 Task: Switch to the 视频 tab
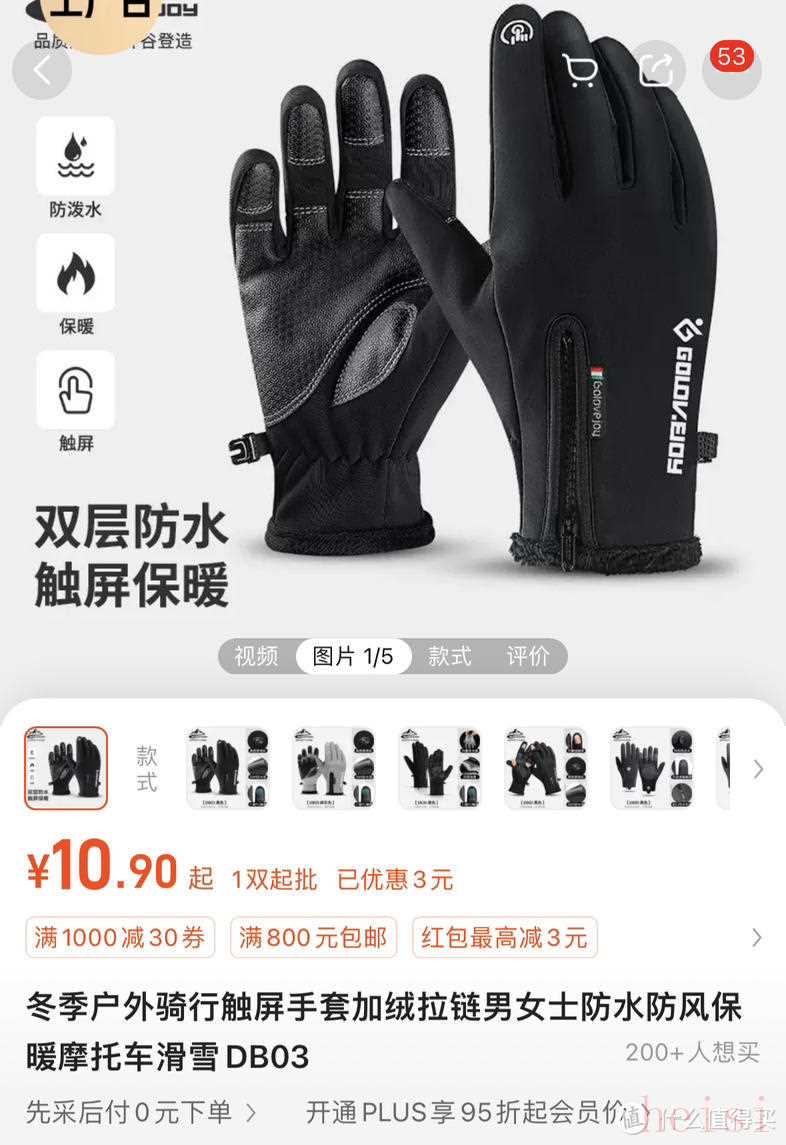point(256,656)
